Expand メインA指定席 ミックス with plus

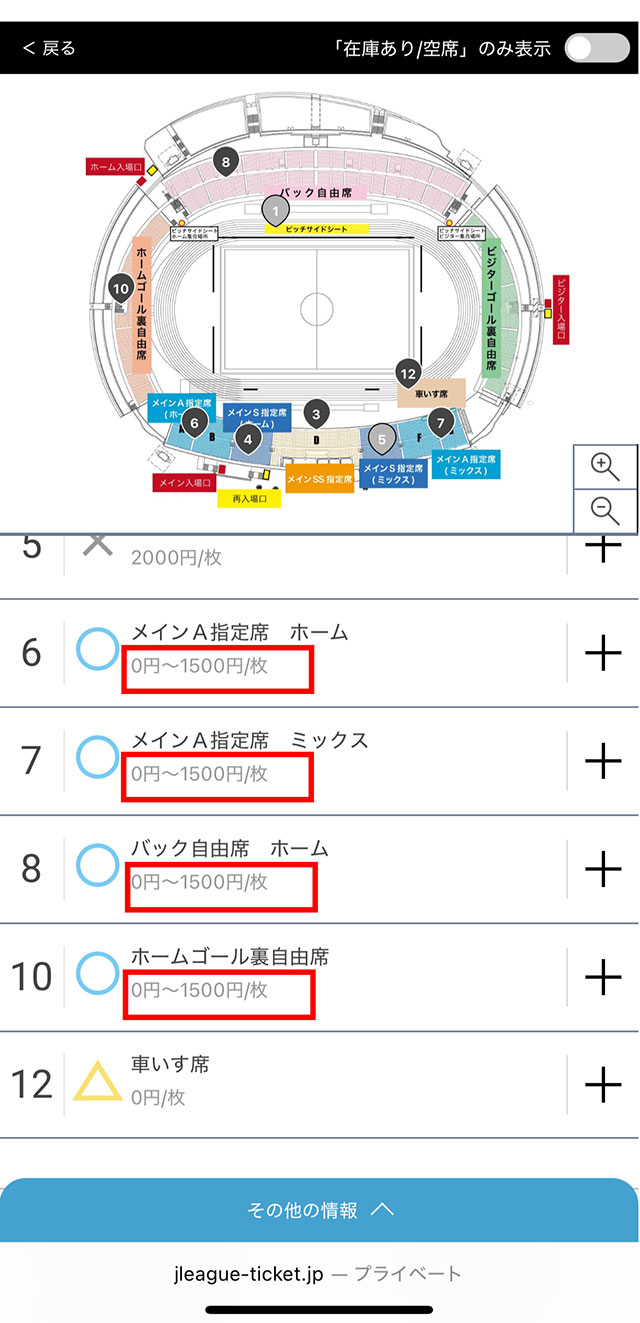tap(603, 761)
